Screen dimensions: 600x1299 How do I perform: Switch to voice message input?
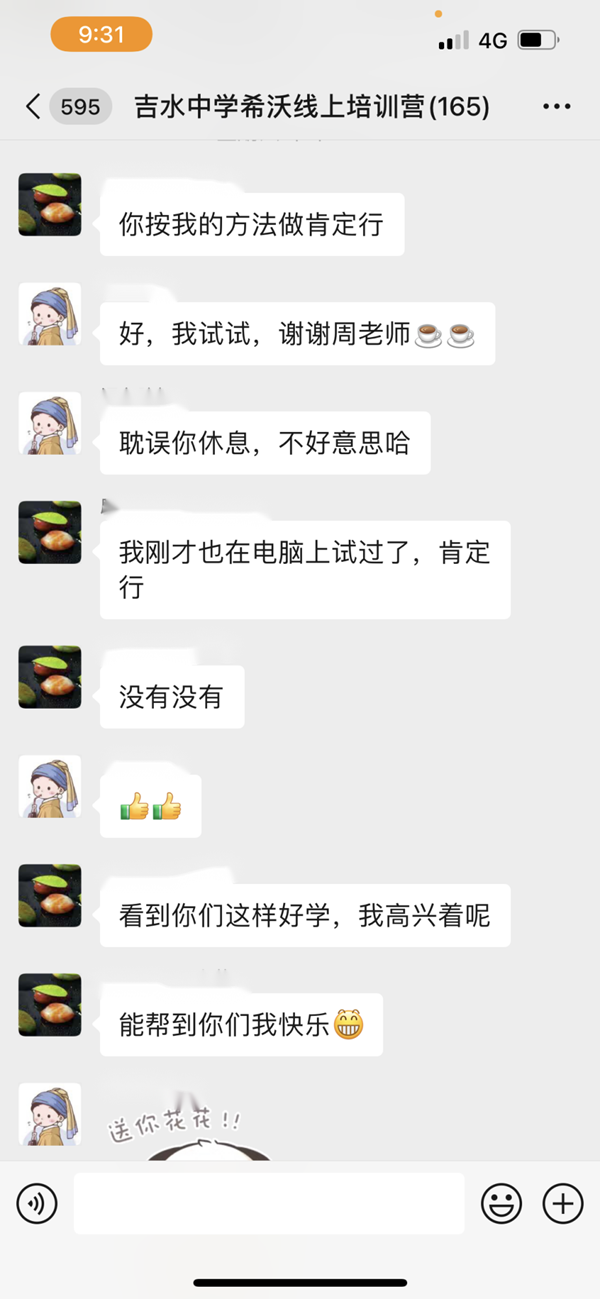[x=37, y=1202]
